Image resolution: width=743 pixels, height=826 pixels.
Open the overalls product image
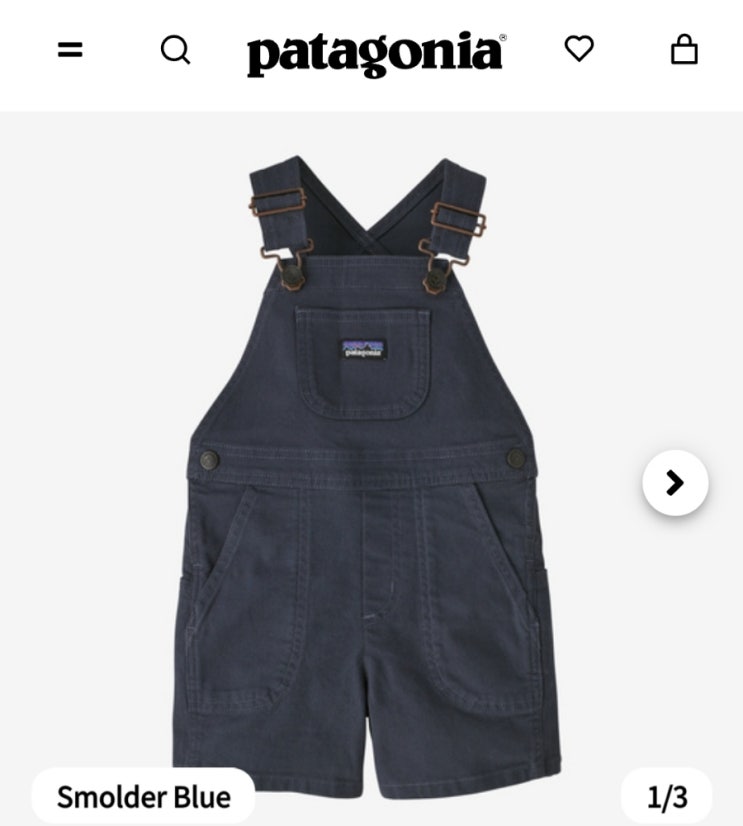[x=366, y=477]
